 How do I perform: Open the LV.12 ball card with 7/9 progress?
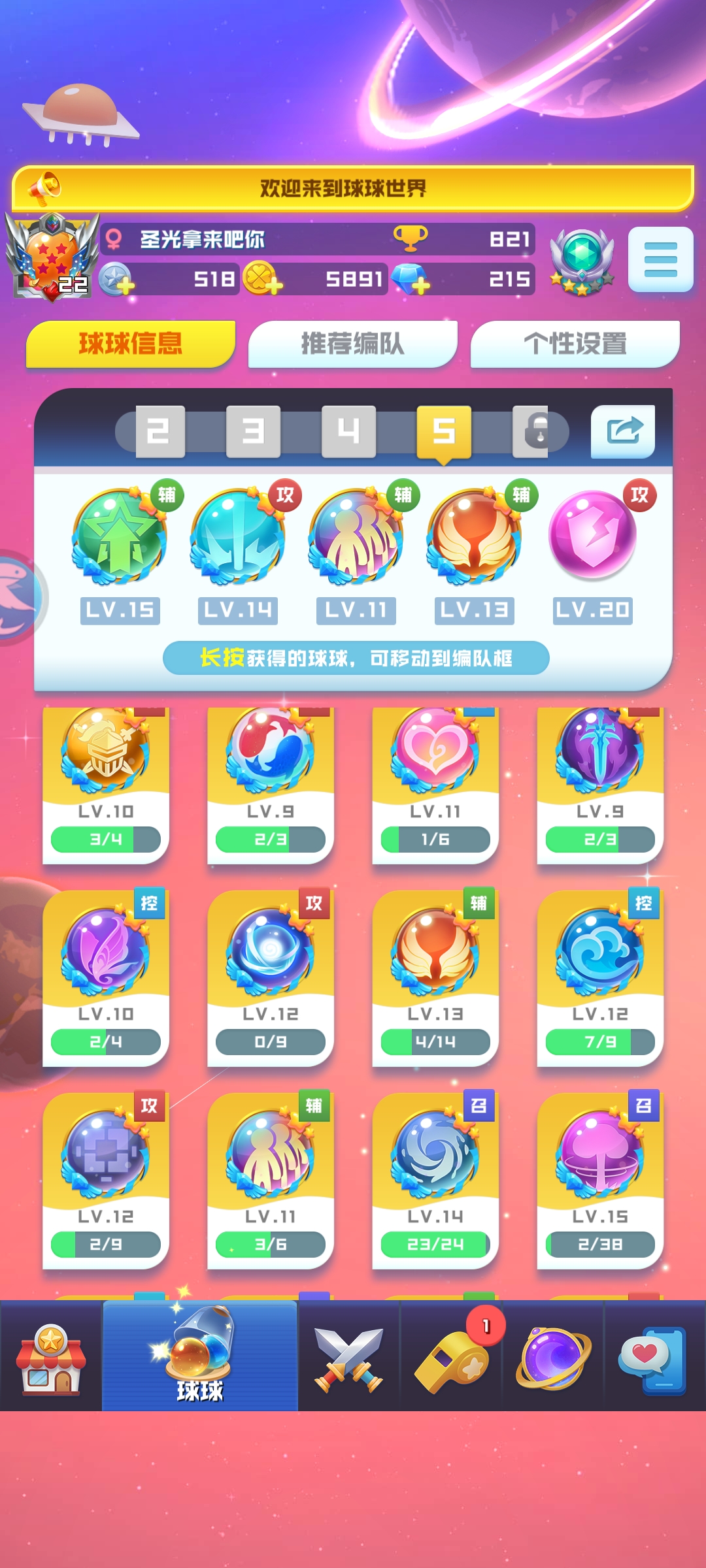599,977
